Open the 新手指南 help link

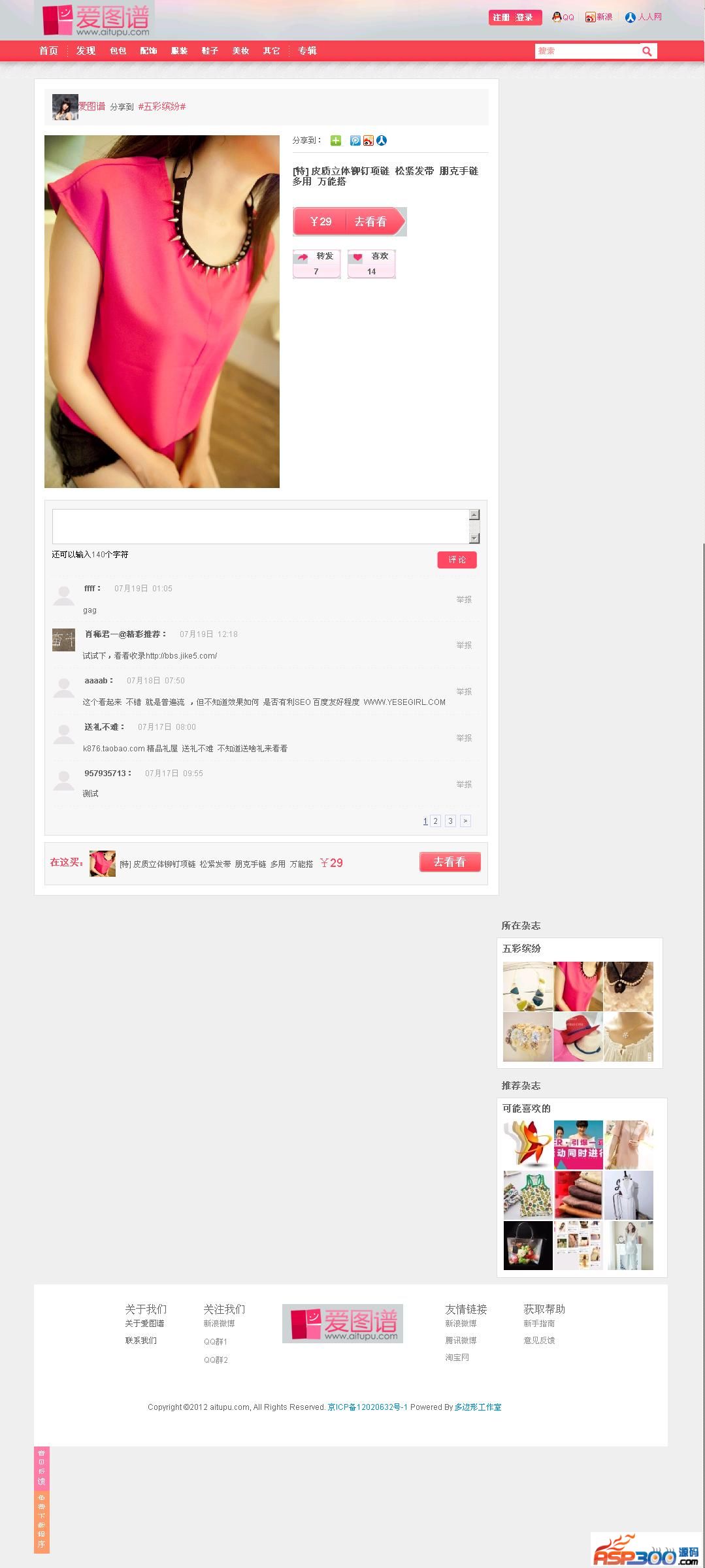(539, 1324)
